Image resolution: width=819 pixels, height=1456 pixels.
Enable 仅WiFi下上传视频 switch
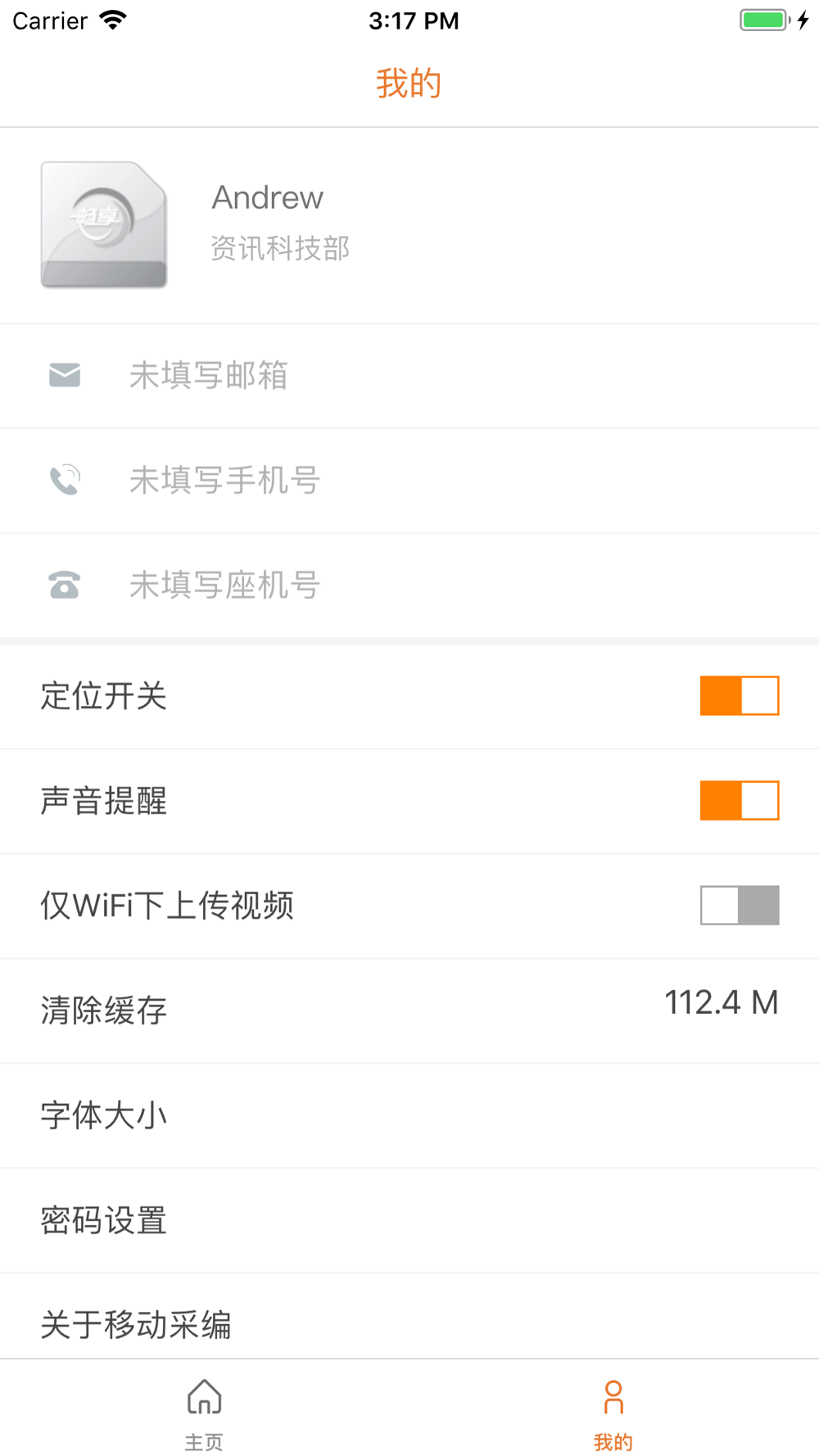740,905
